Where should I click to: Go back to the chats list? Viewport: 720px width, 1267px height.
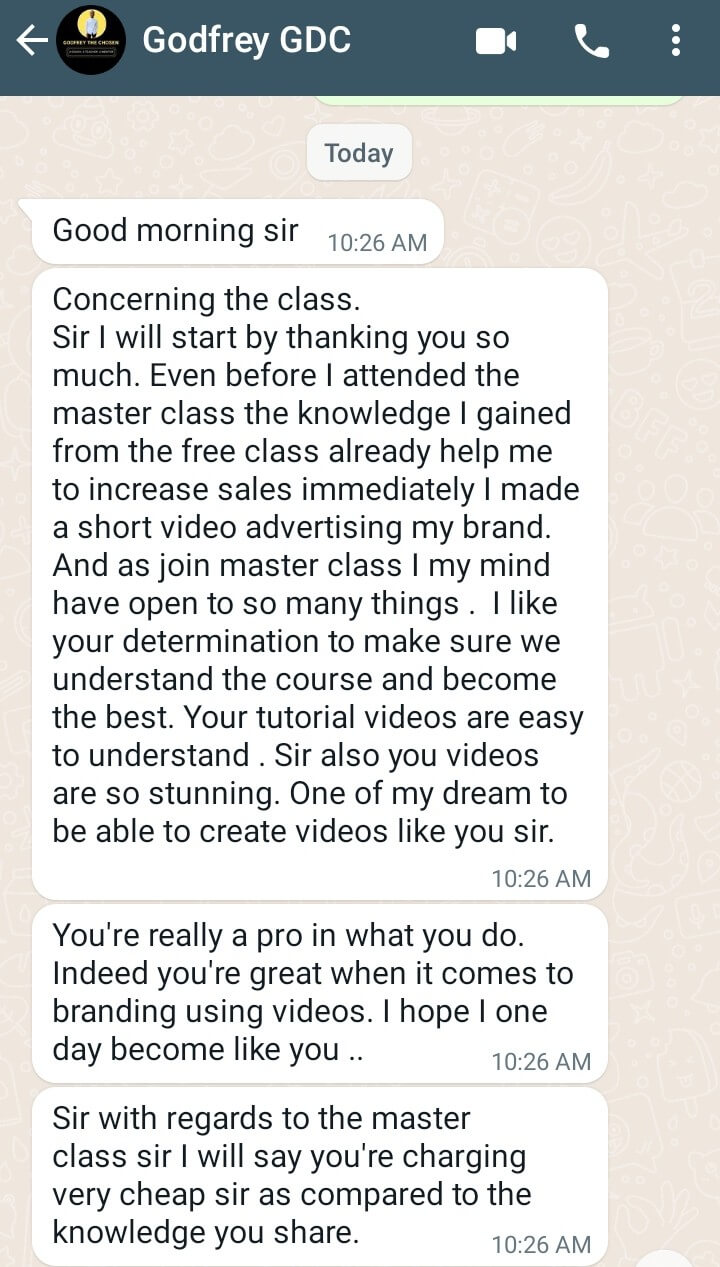(32, 41)
